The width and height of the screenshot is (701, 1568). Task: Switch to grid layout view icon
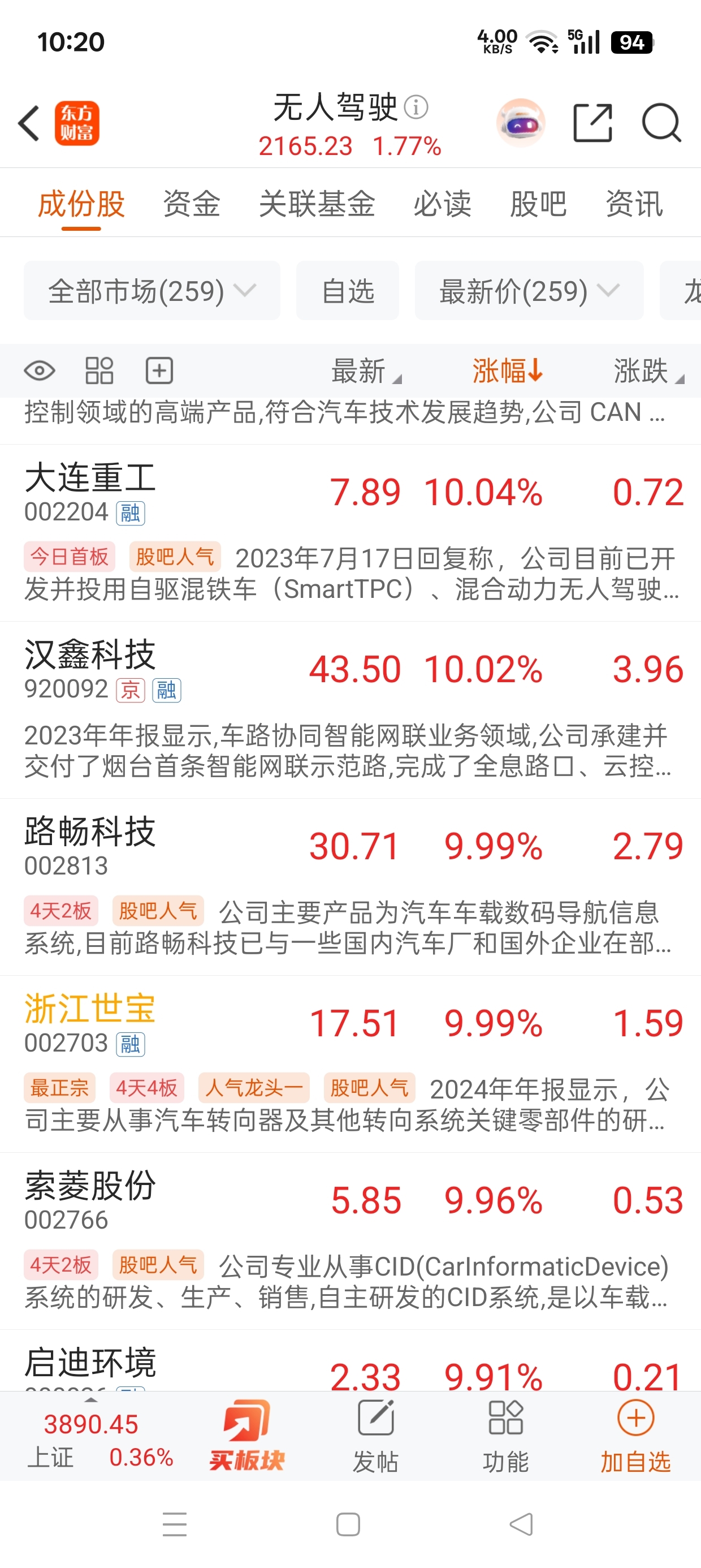point(99,370)
